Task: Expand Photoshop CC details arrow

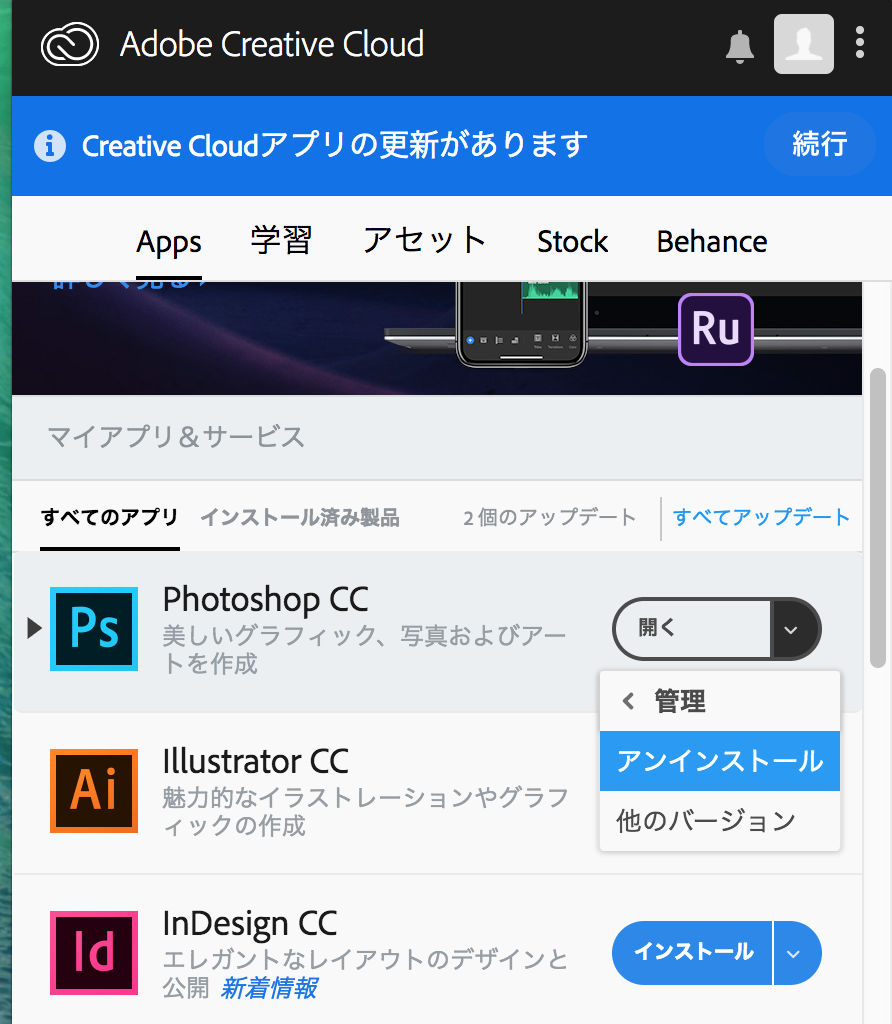Action: pyautogui.click(x=34, y=628)
